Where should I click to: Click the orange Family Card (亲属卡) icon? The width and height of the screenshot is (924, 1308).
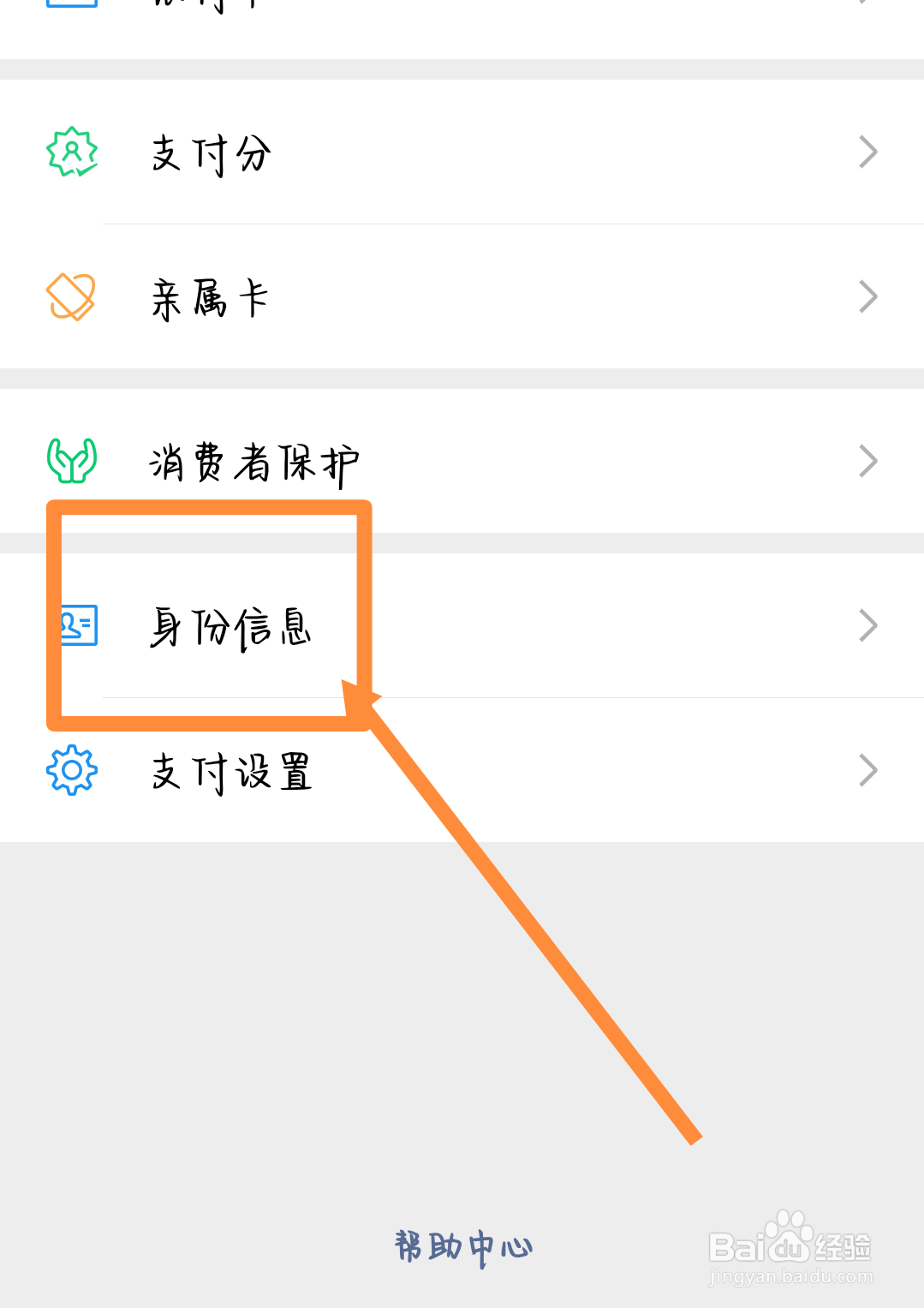(x=72, y=297)
